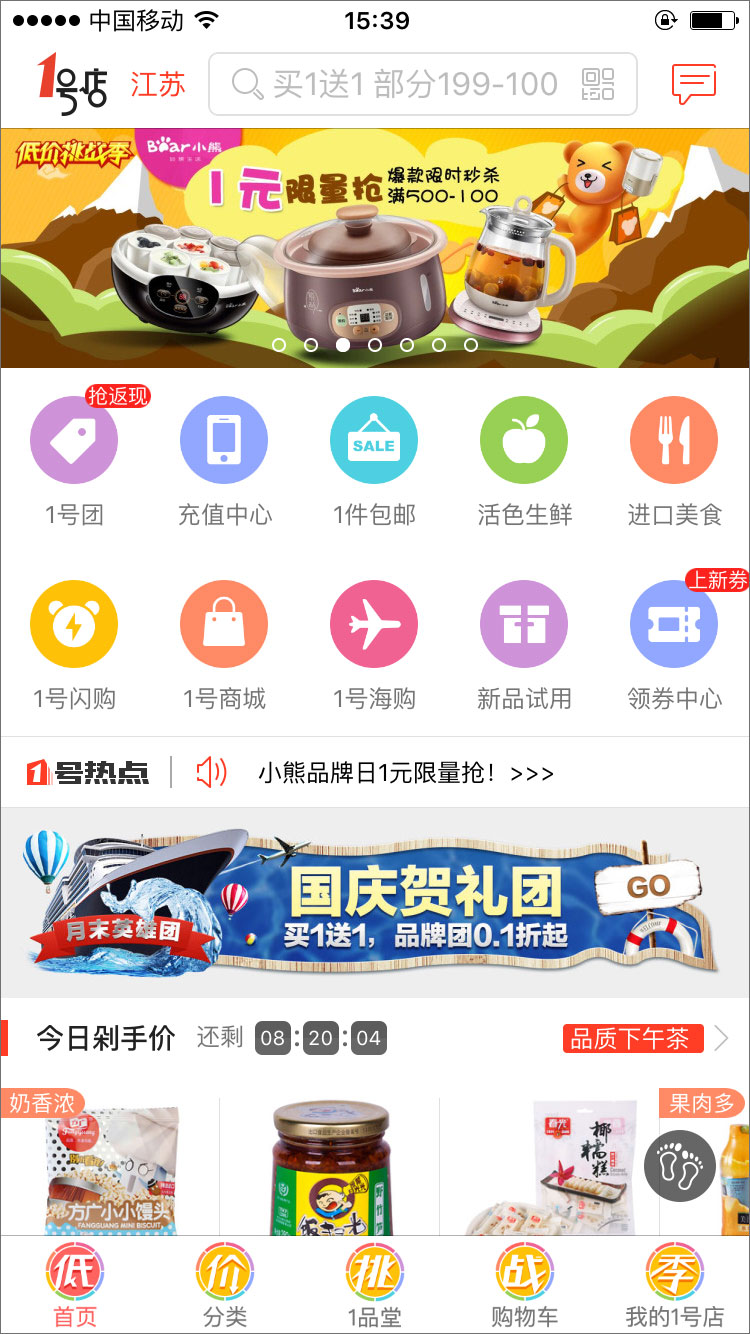
Task: Scan a code with the QR scanner icon
Action: click(598, 84)
